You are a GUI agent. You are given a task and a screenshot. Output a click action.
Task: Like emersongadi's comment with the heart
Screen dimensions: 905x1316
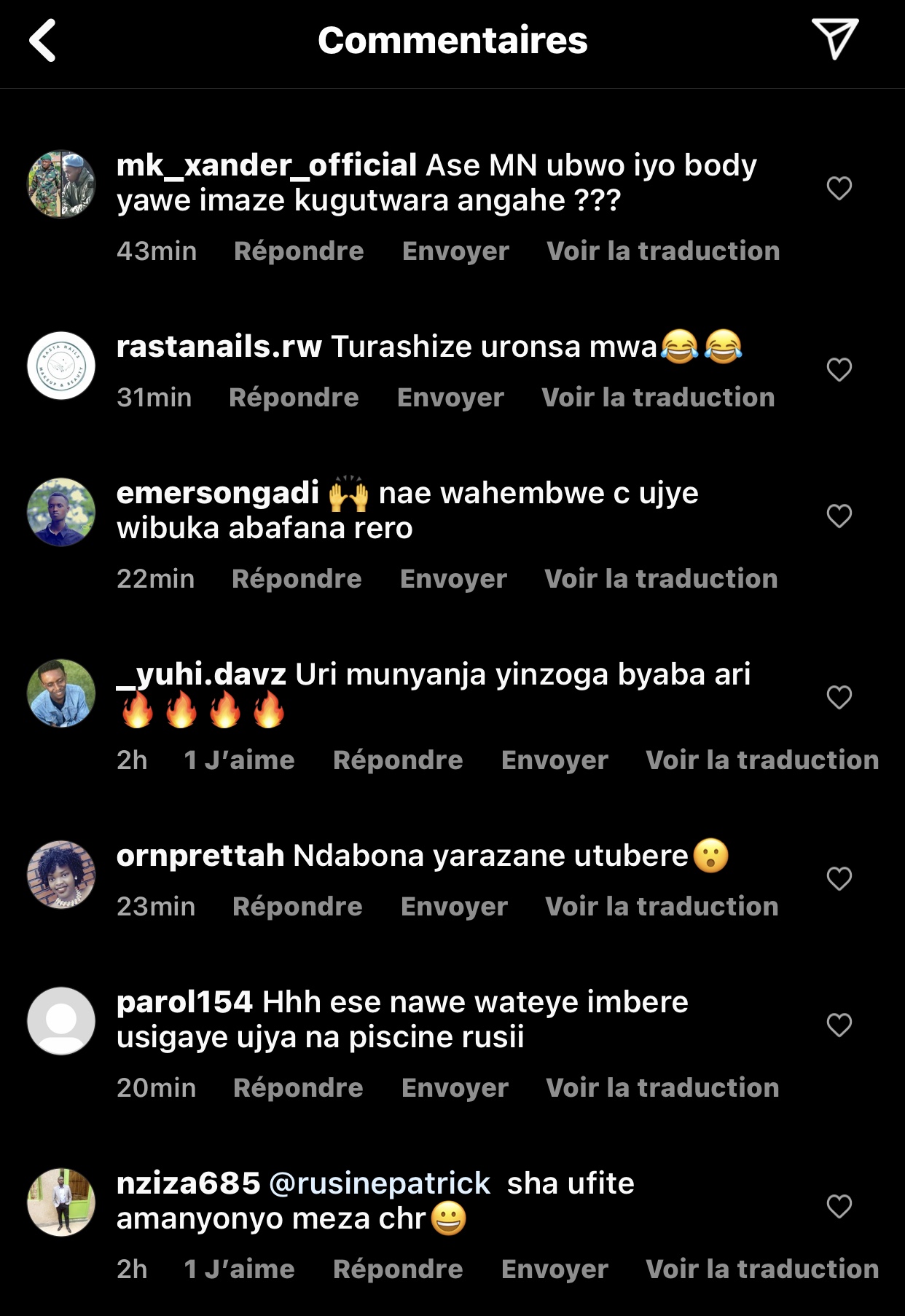pyautogui.click(x=839, y=516)
